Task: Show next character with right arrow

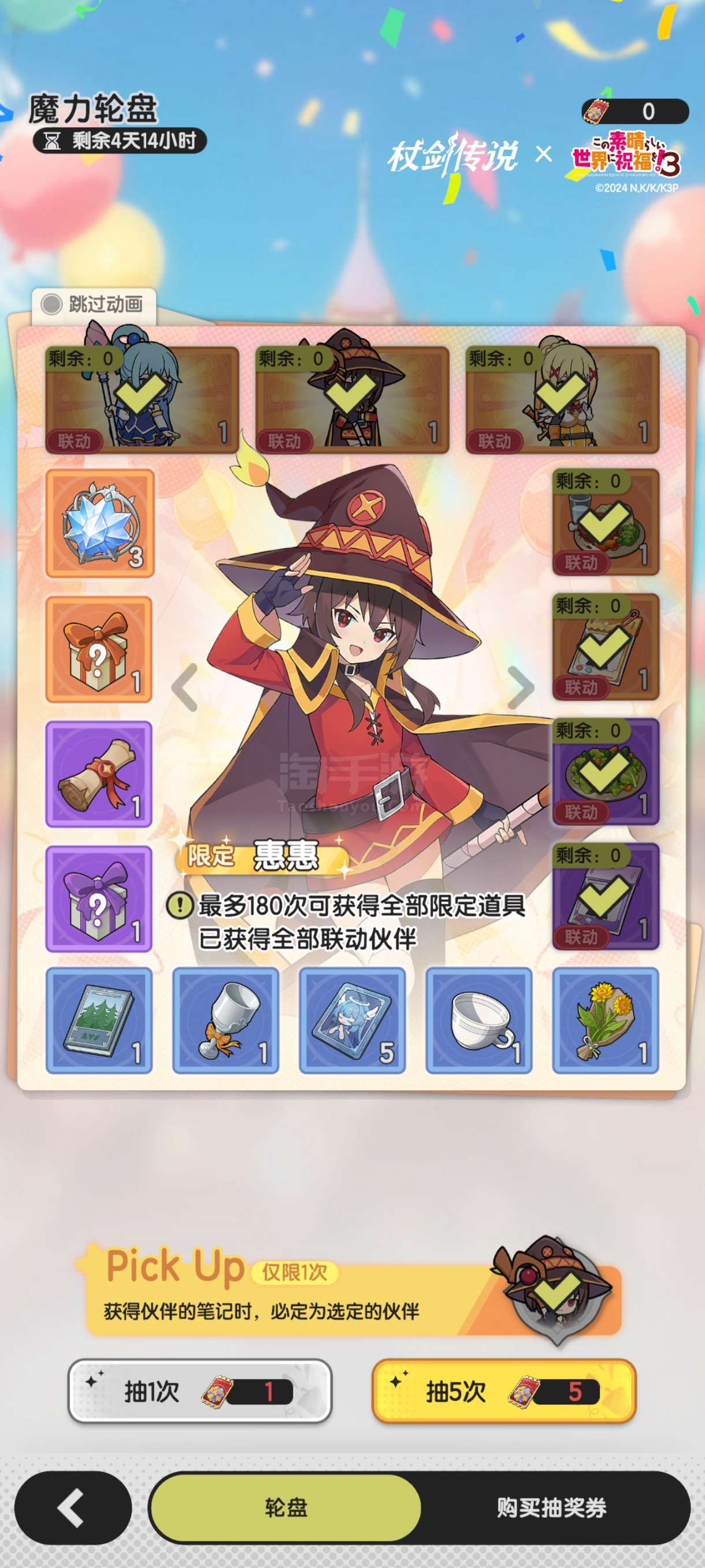Action: (x=520, y=687)
